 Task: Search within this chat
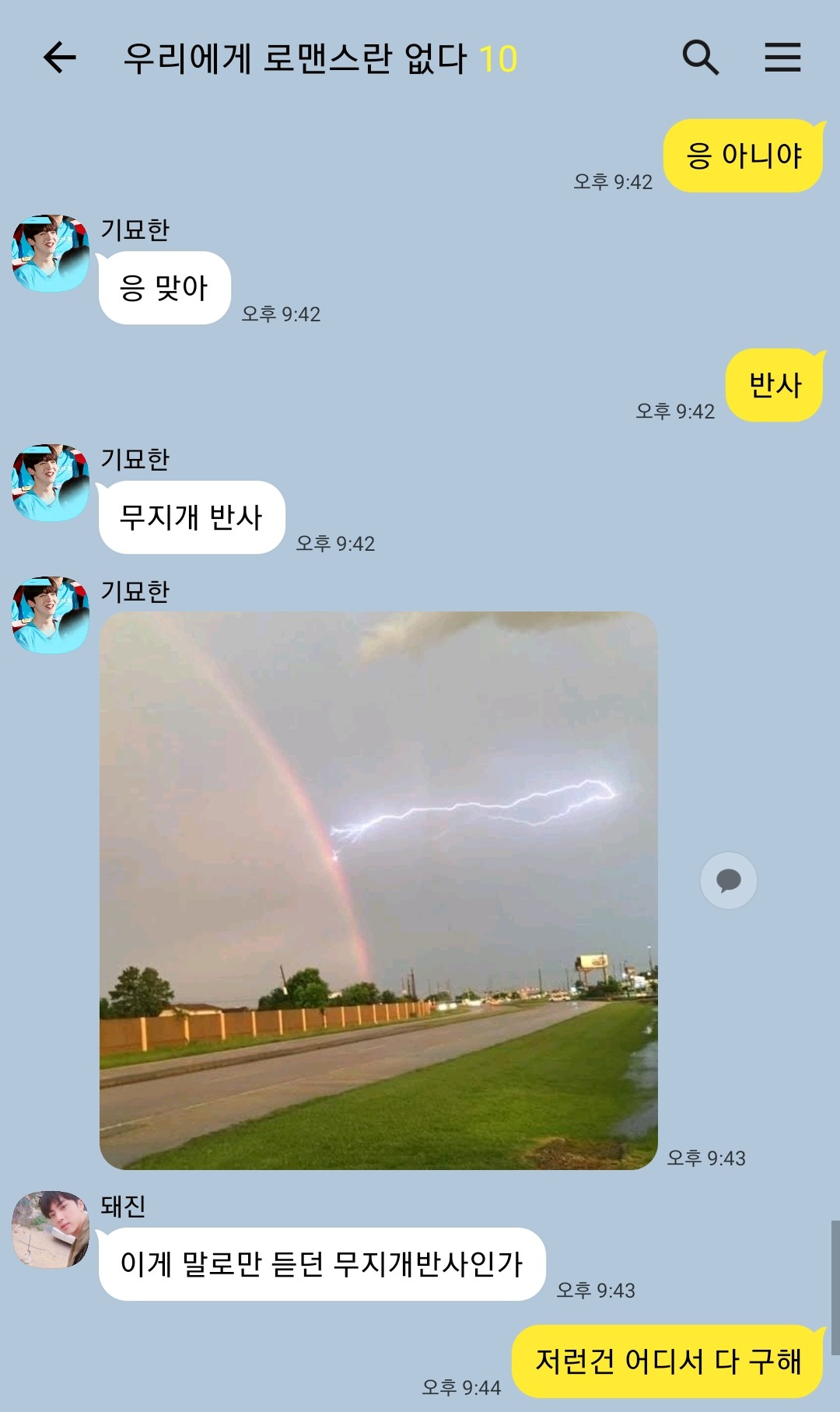(x=700, y=58)
